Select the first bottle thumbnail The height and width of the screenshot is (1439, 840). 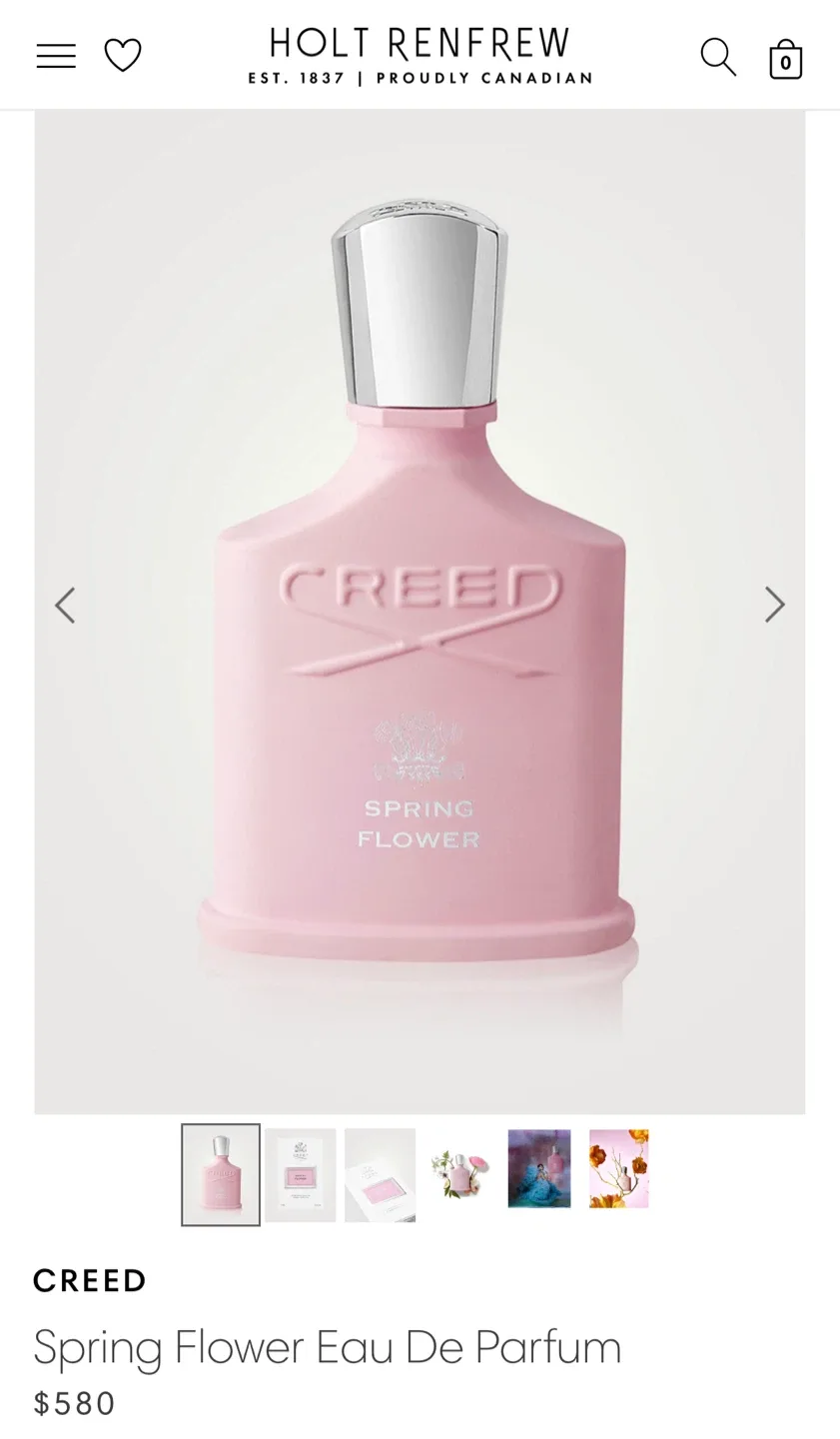coord(220,1173)
